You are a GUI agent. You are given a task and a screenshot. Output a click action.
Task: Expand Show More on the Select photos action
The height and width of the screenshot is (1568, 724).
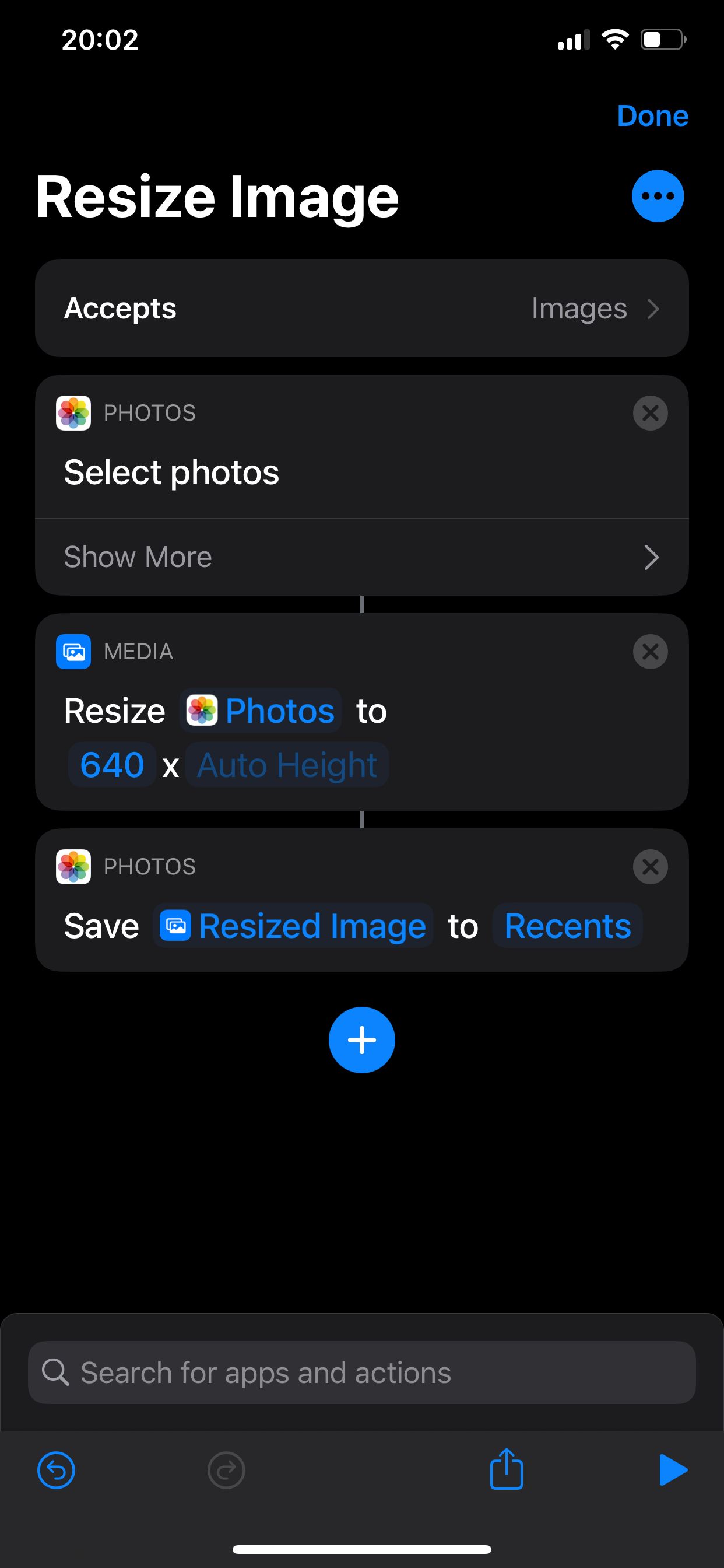click(362, 556)
